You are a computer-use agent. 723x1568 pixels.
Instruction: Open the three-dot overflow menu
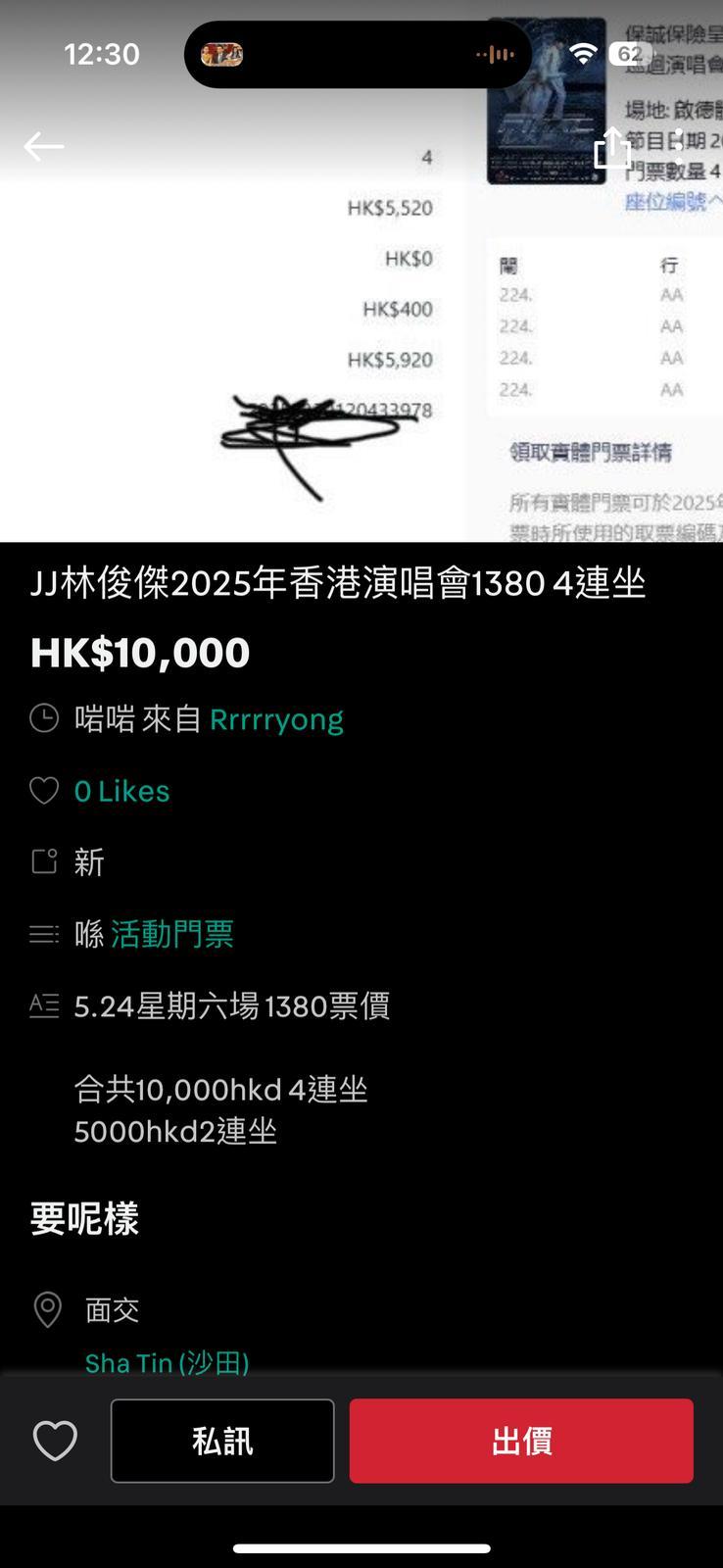678,148
